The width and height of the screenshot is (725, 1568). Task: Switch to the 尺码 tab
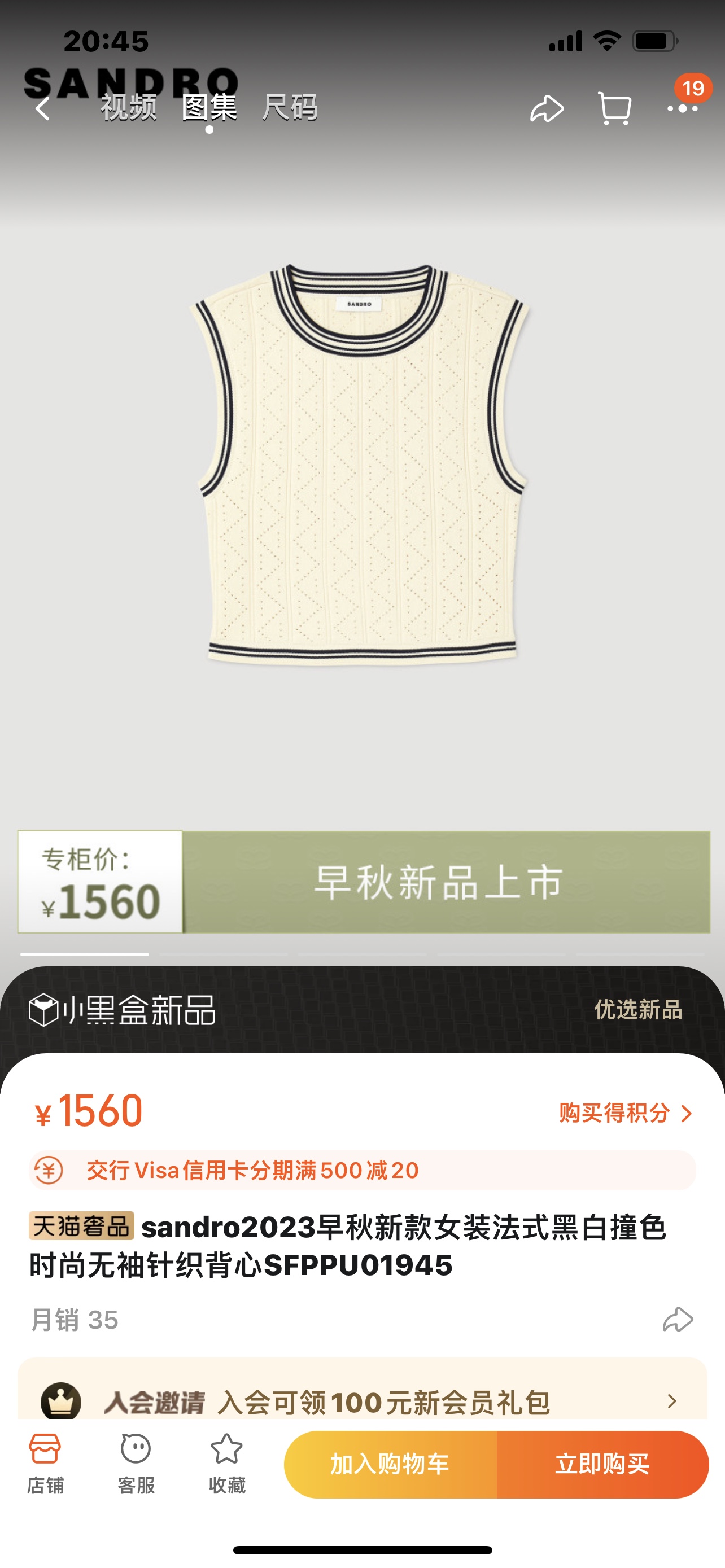coord(290,108)
